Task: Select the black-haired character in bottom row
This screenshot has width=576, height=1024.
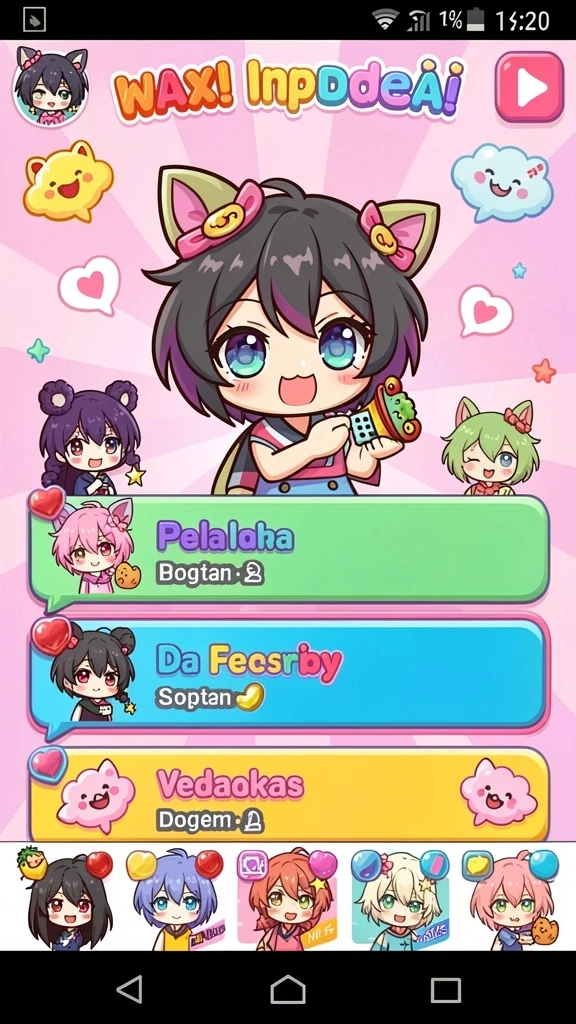Action: (x=61, y=899)
